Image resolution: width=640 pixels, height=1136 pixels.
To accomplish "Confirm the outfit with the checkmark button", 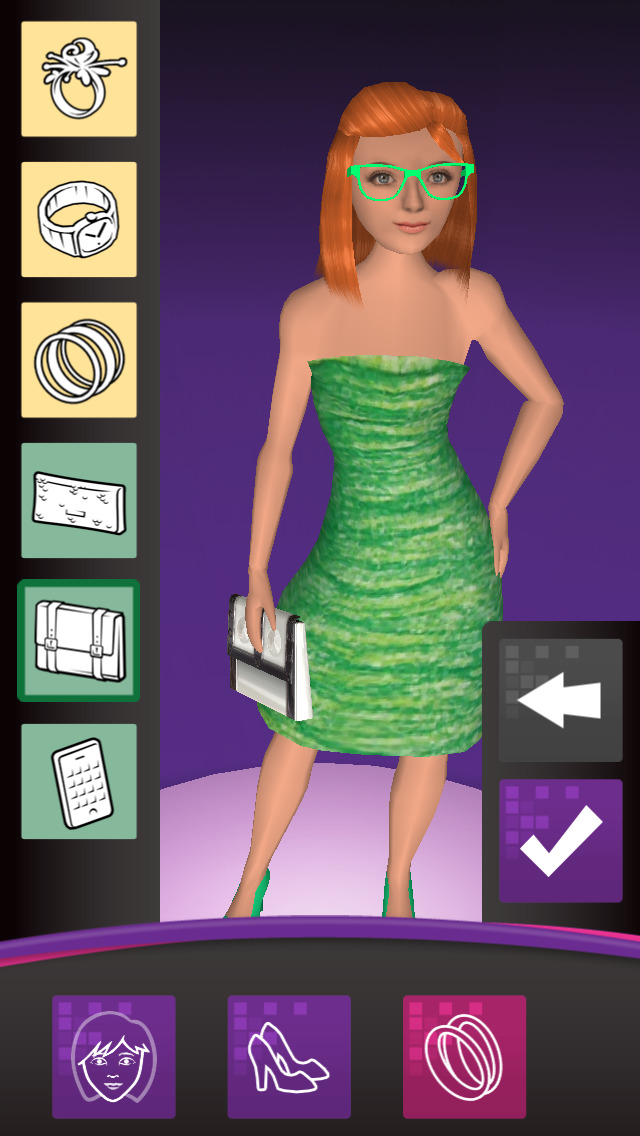I will click(x=560, y=840).
